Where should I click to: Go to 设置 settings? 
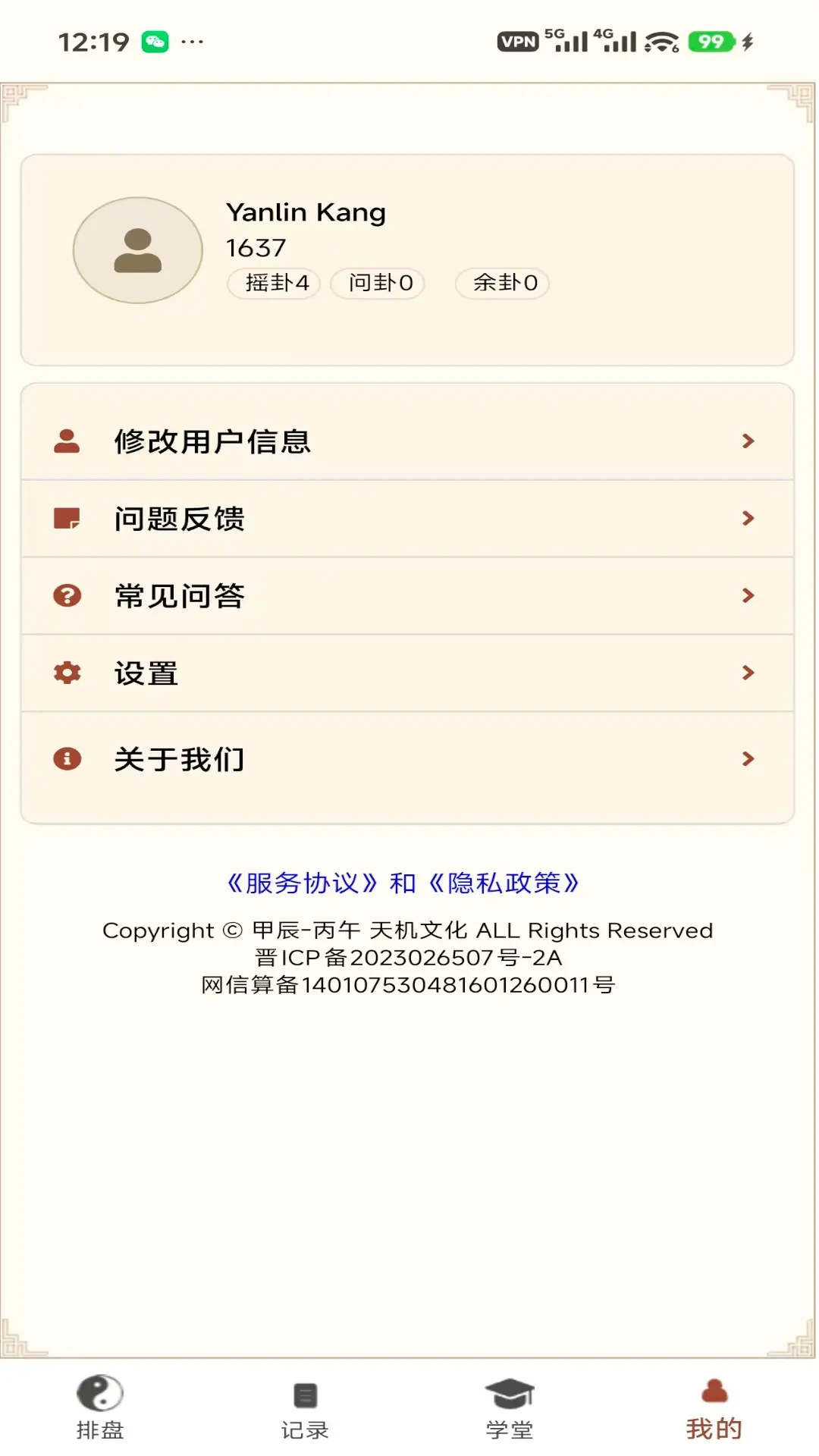[407, 673]
